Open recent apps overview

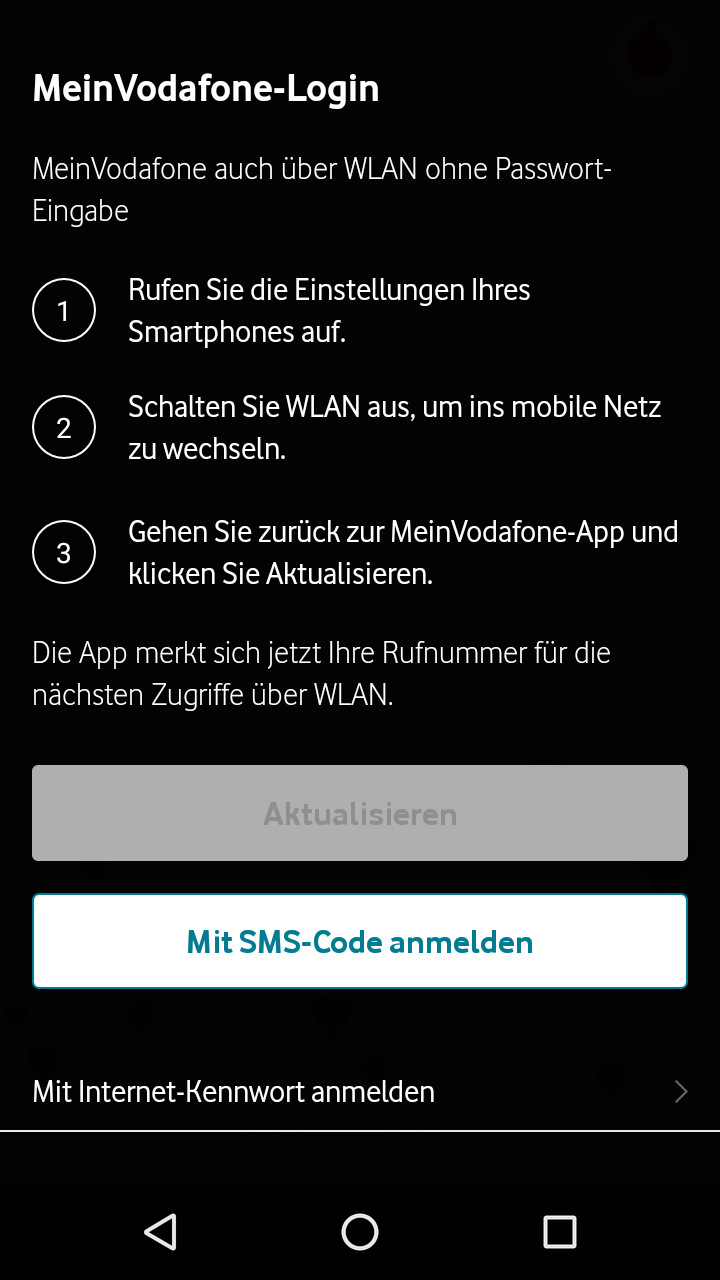click(559, 1232)
